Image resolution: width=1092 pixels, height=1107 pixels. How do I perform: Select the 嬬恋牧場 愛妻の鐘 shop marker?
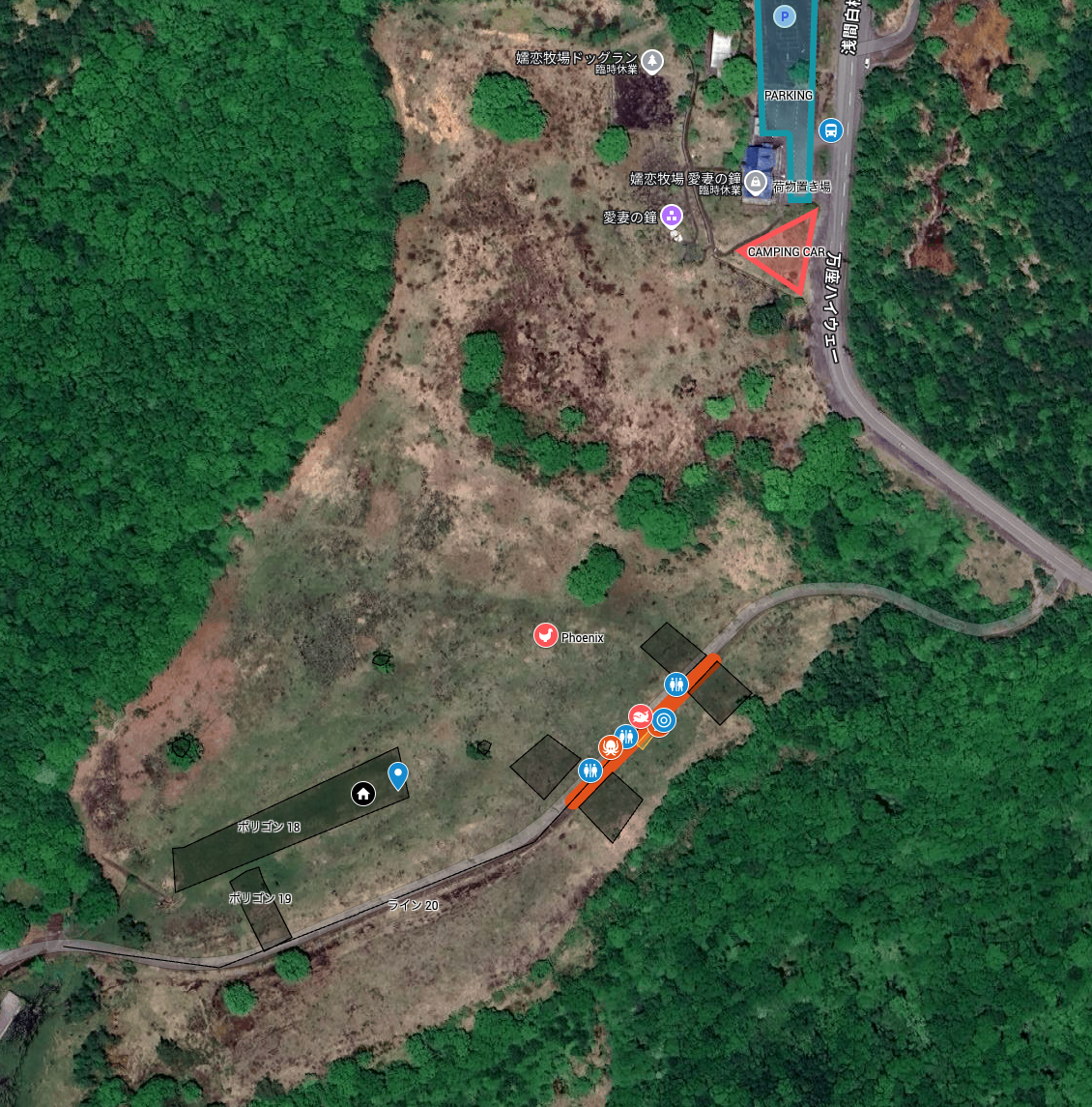click(x=756, y=182)
